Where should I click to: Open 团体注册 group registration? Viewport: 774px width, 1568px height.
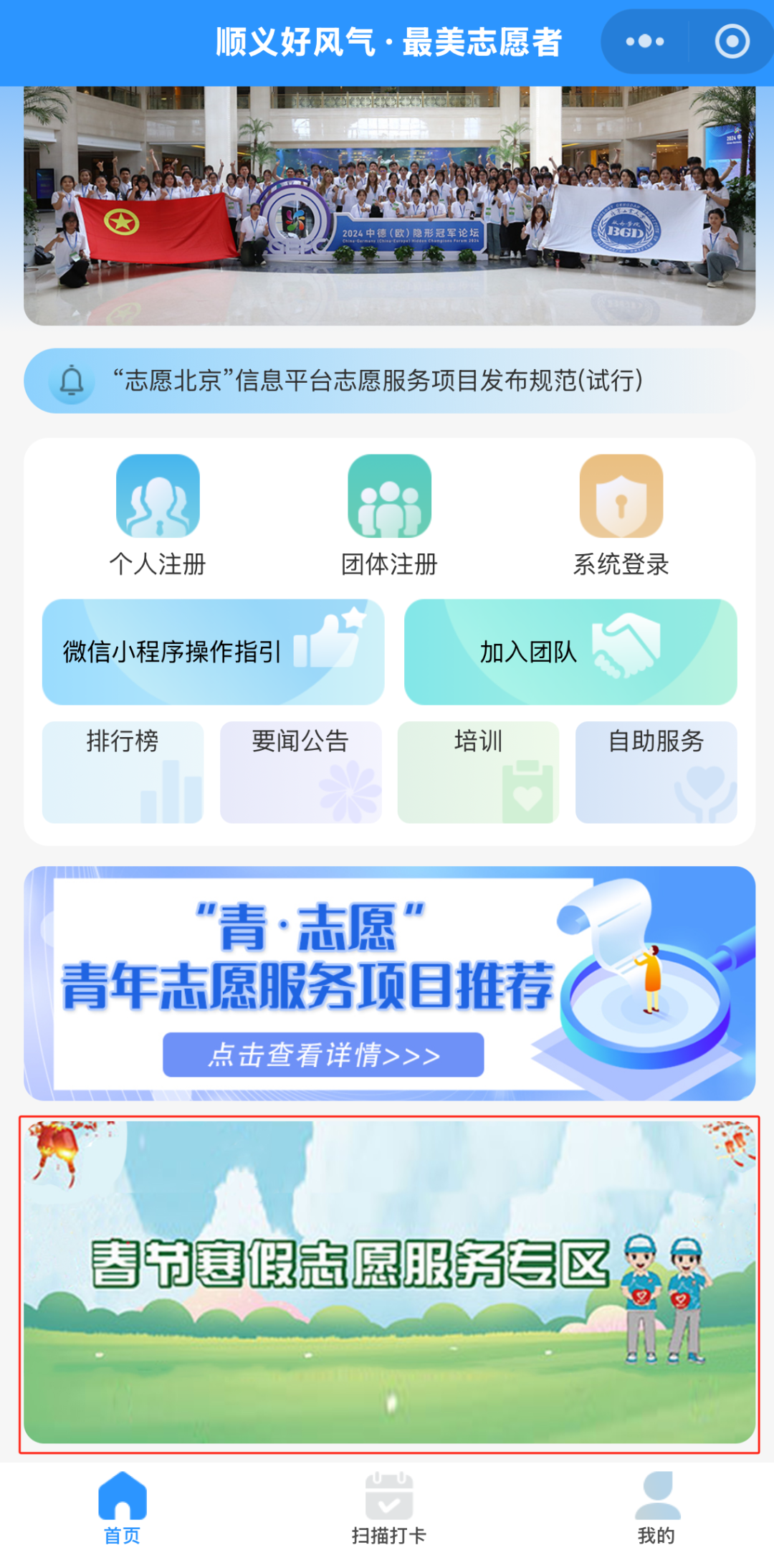[389, 515]
